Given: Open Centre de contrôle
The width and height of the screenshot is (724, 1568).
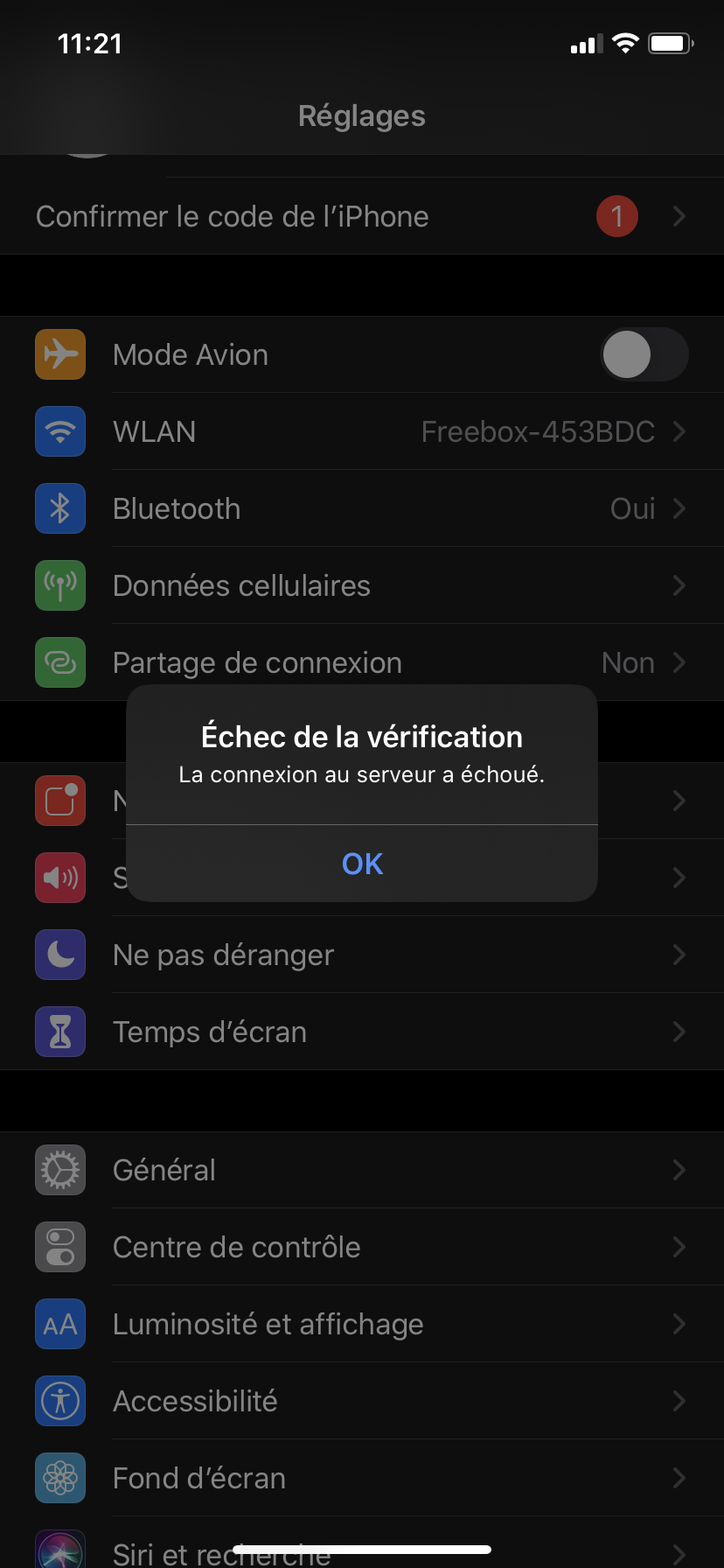Looking at the screenshot, I should pyautogui.click(x=362, y=1247).
